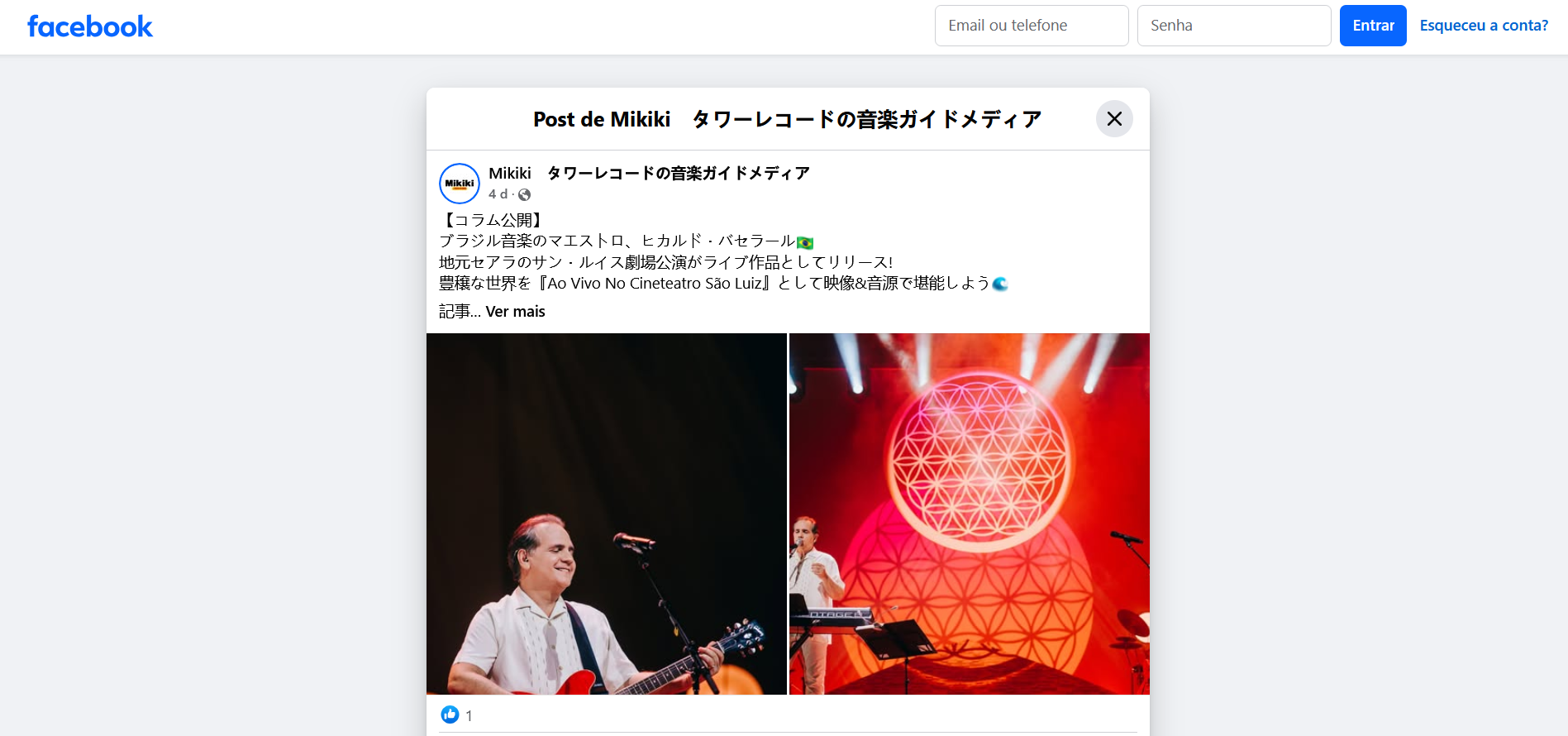Open the photo of the guitarist

pos(606,514)
